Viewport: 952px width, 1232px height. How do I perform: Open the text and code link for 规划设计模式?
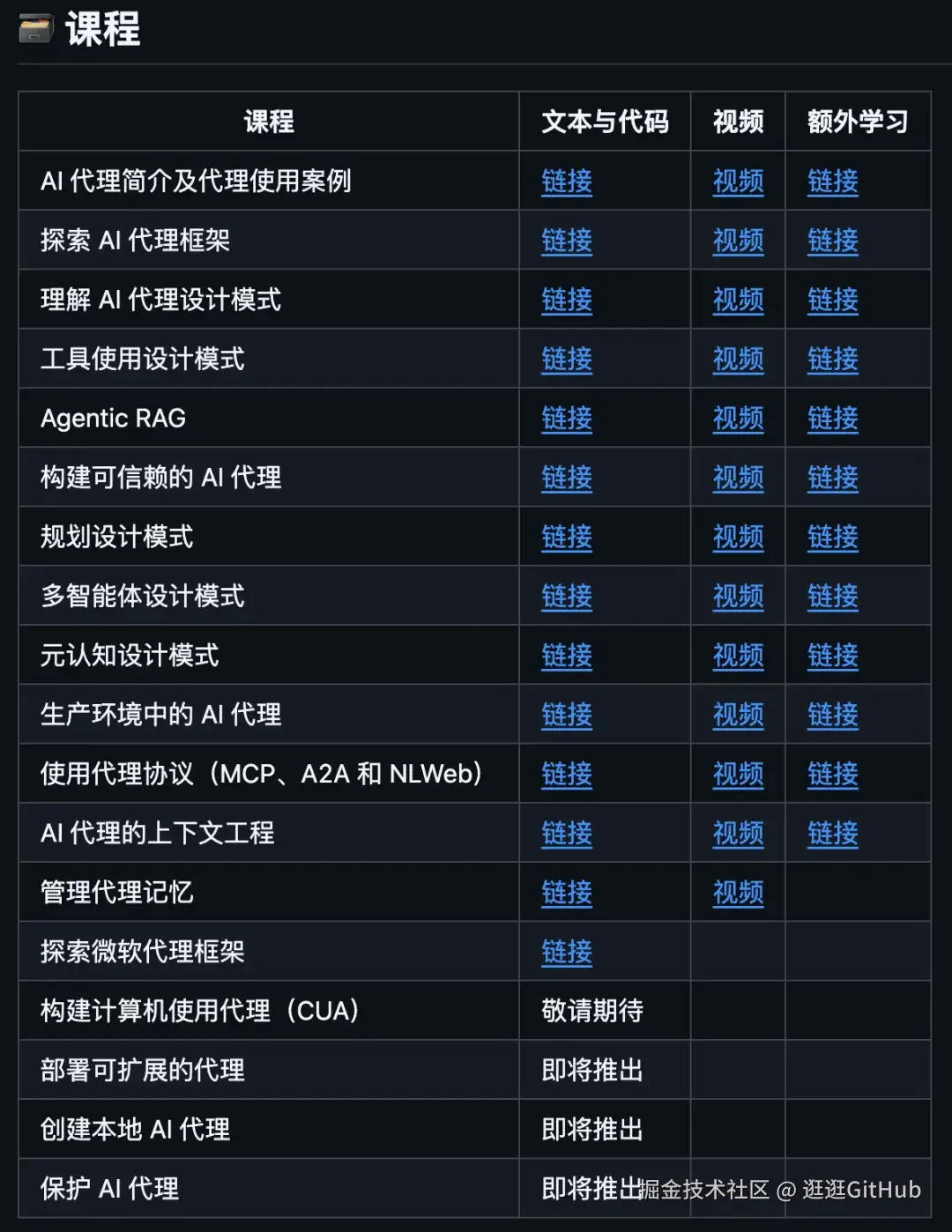click(566, 537)
